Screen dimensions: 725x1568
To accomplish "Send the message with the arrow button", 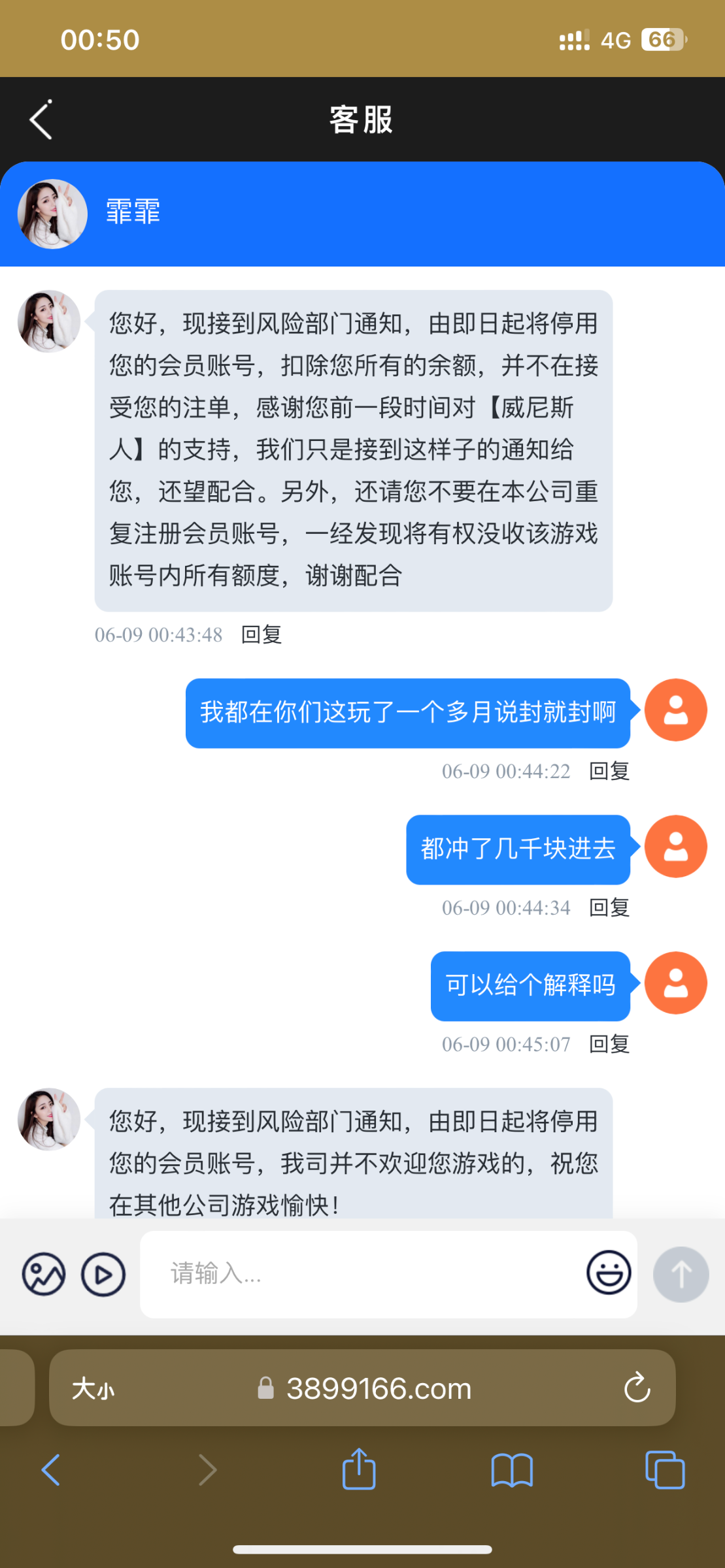I will 681,1274.
